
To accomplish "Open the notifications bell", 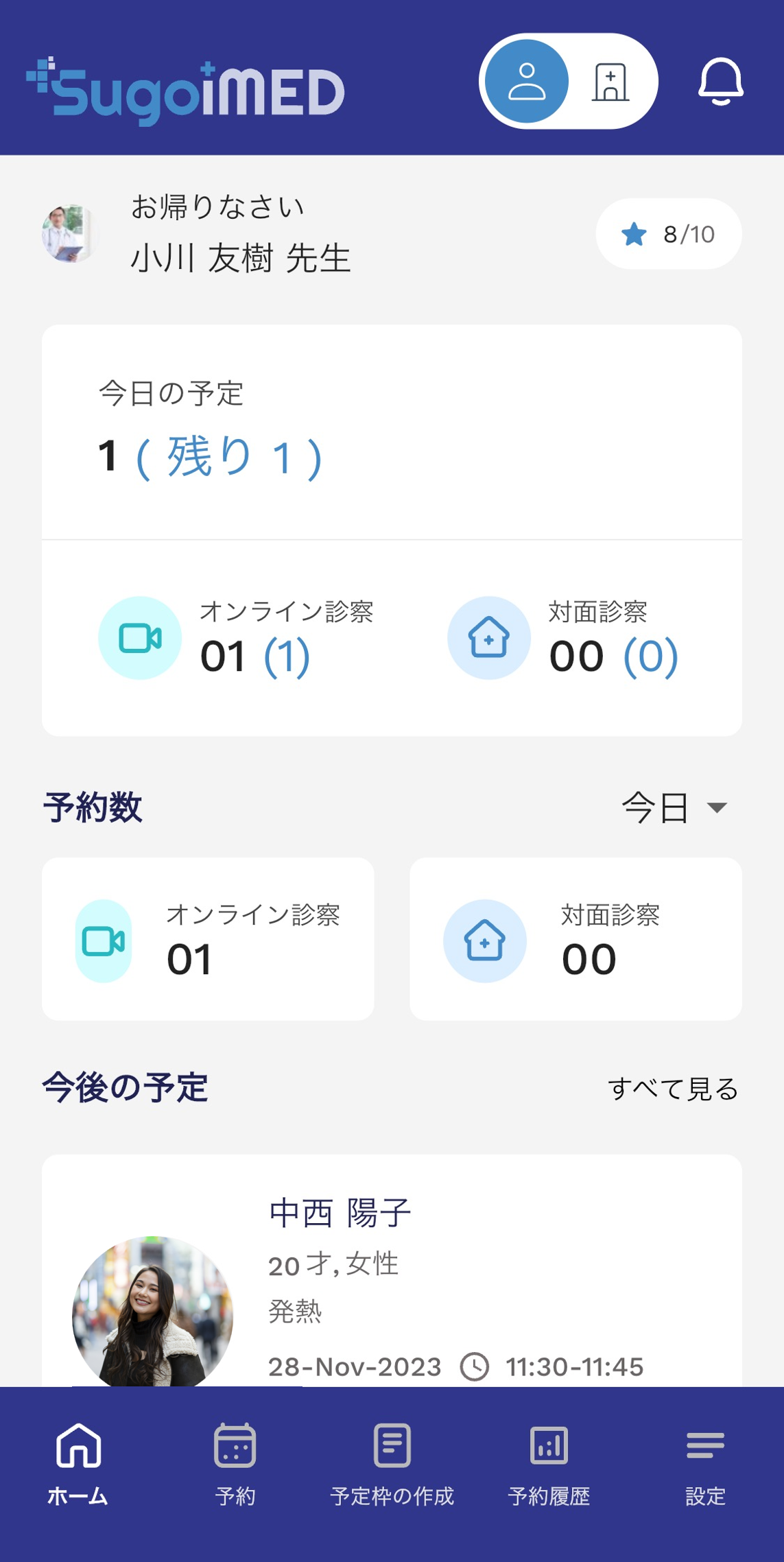I will [x=720, y=82].
